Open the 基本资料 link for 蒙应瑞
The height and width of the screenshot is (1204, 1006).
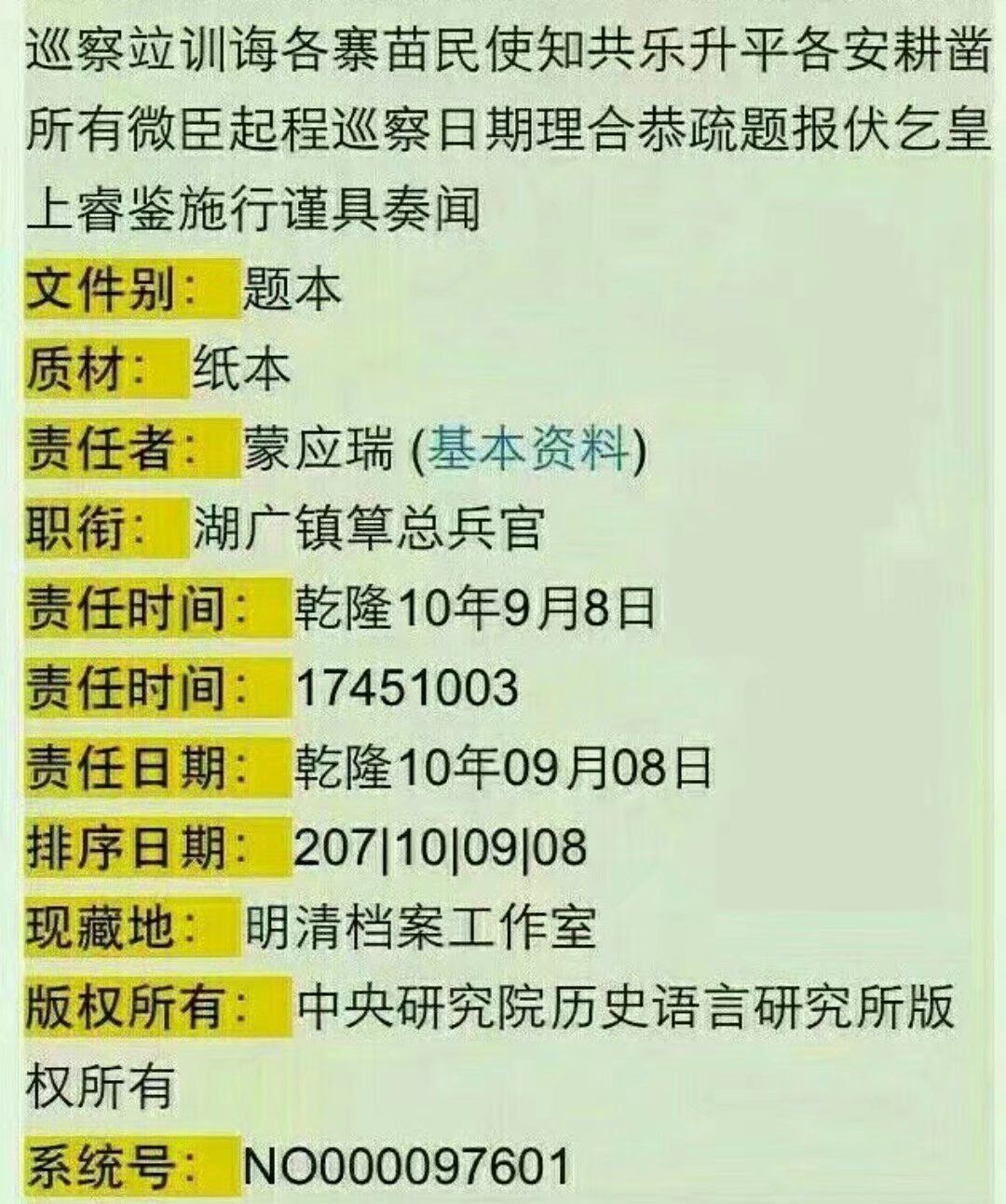(x=527, y=449)
